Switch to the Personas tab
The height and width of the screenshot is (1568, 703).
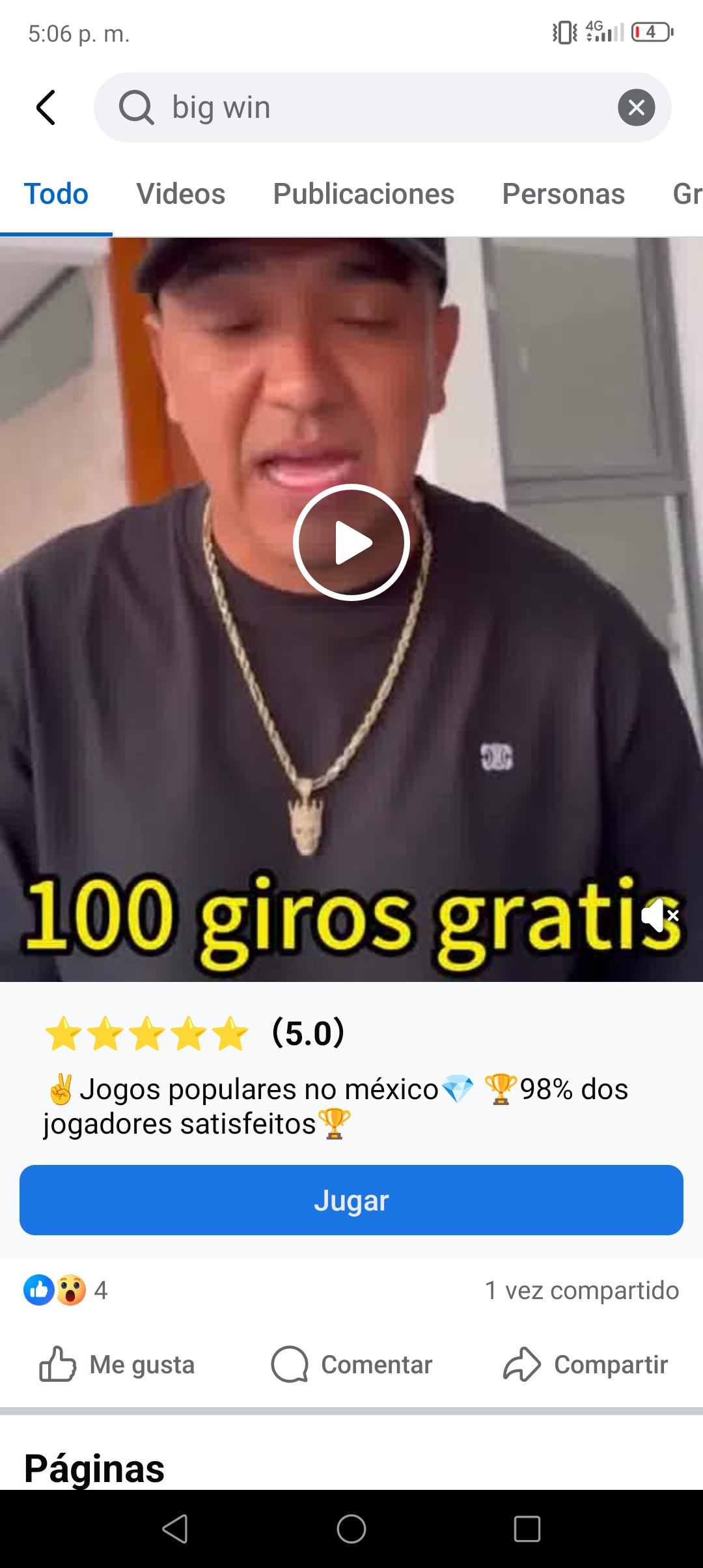point(563,194)
